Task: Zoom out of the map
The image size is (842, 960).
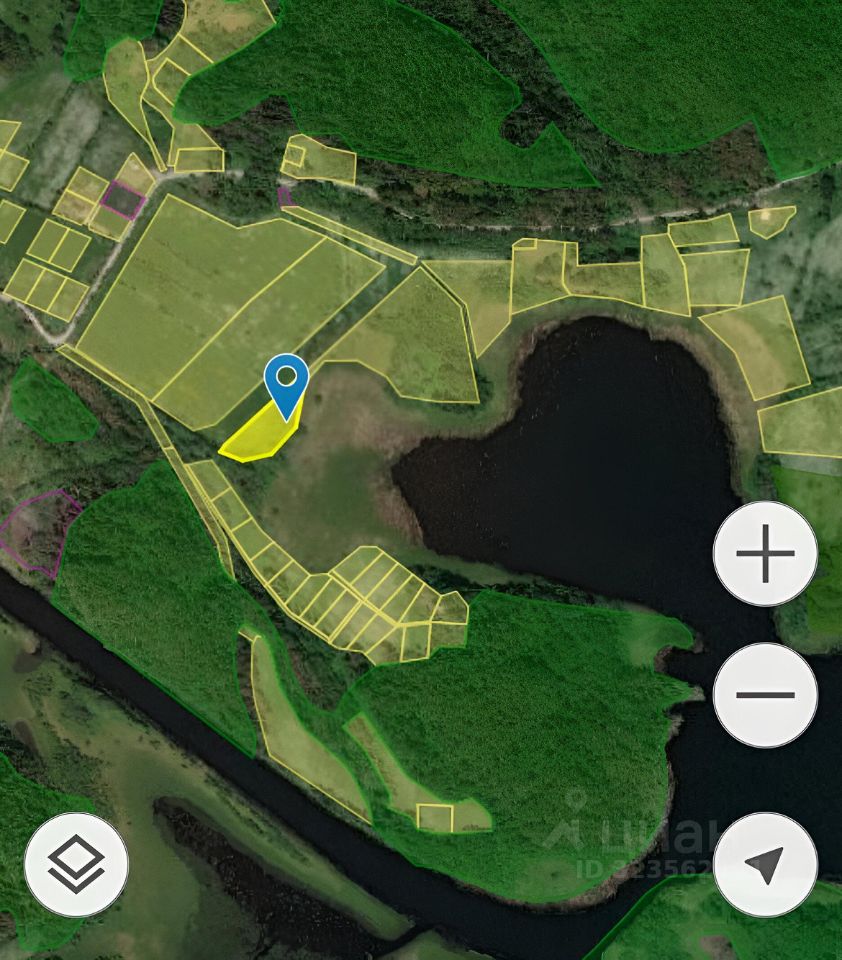Action: pyautogui.click(x=765, y=695)
